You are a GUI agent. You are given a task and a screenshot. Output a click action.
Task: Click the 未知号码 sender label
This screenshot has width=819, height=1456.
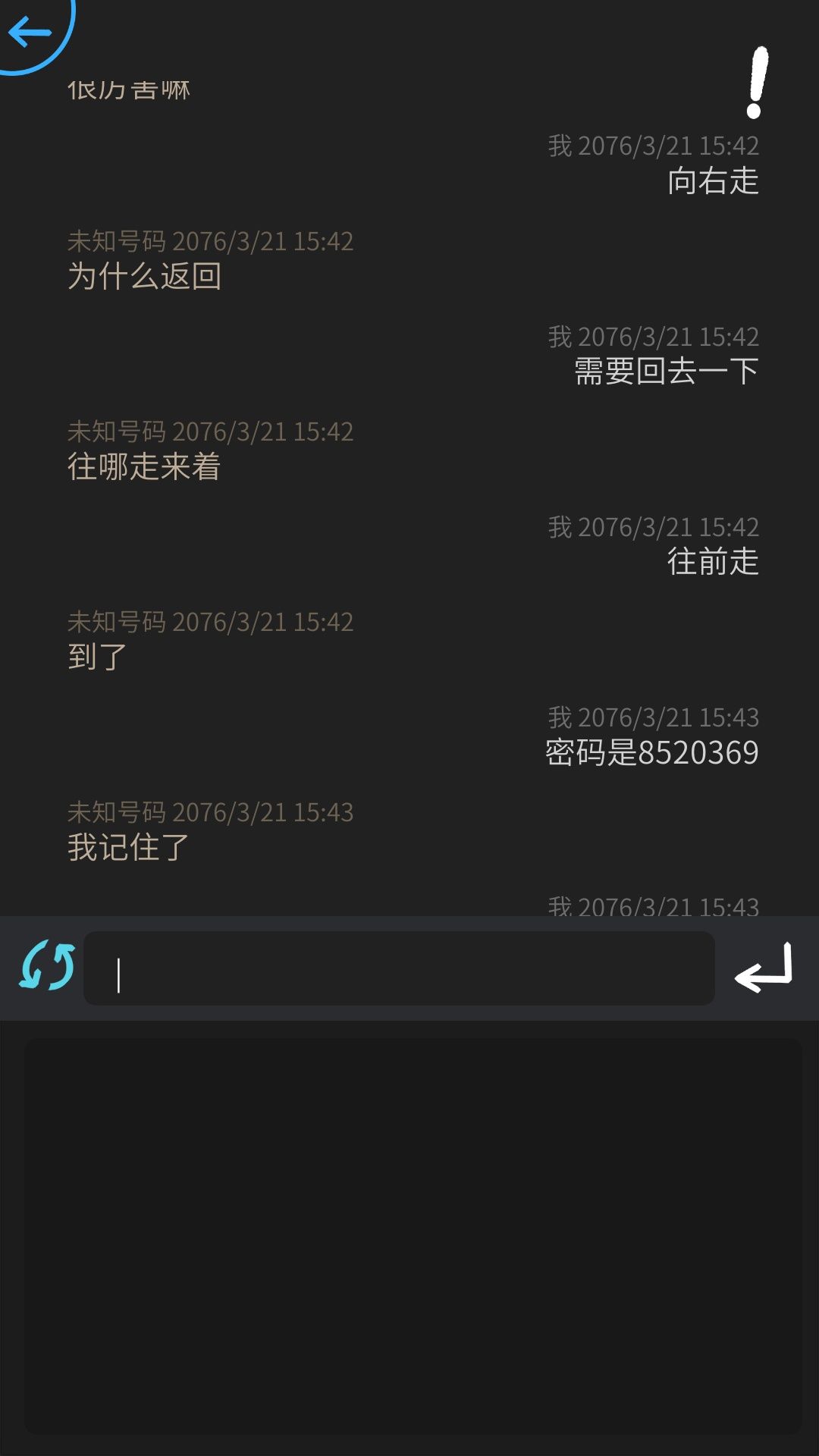[114, 243]
